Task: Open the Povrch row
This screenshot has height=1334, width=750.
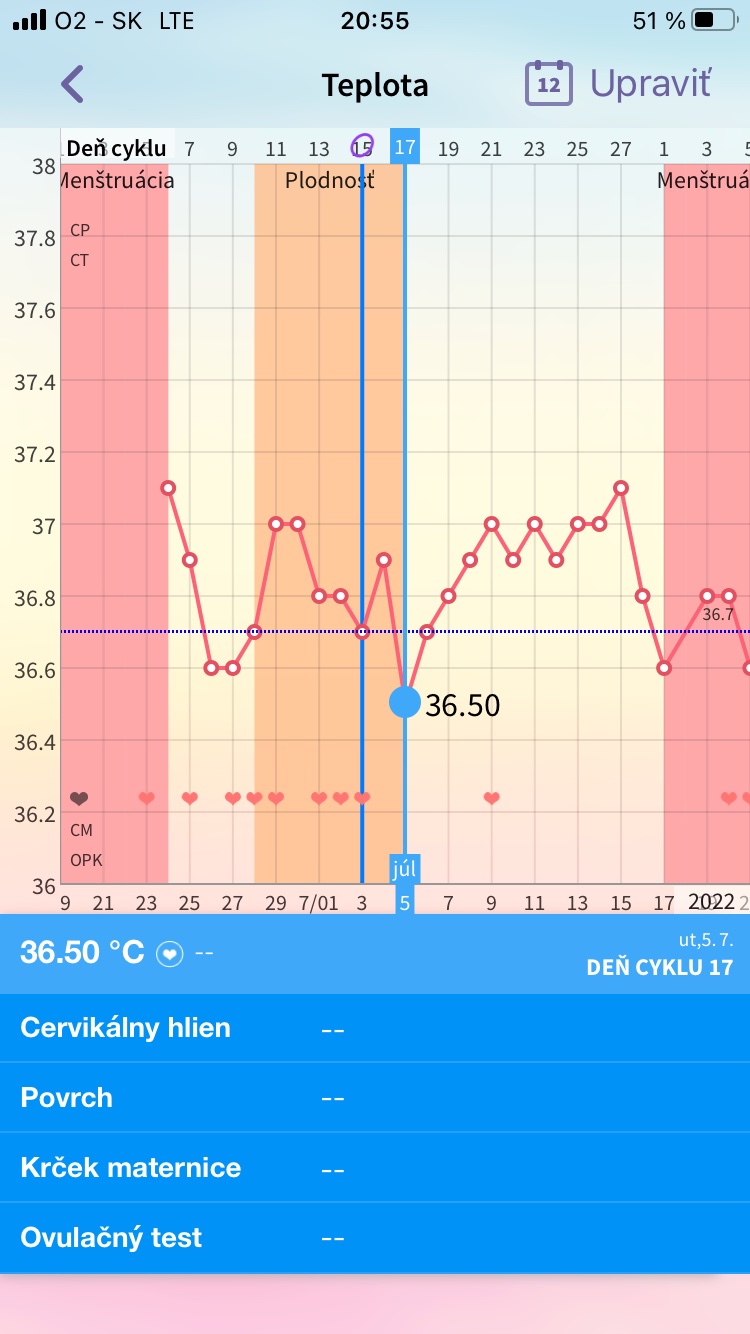Action: coord(374,1098)
